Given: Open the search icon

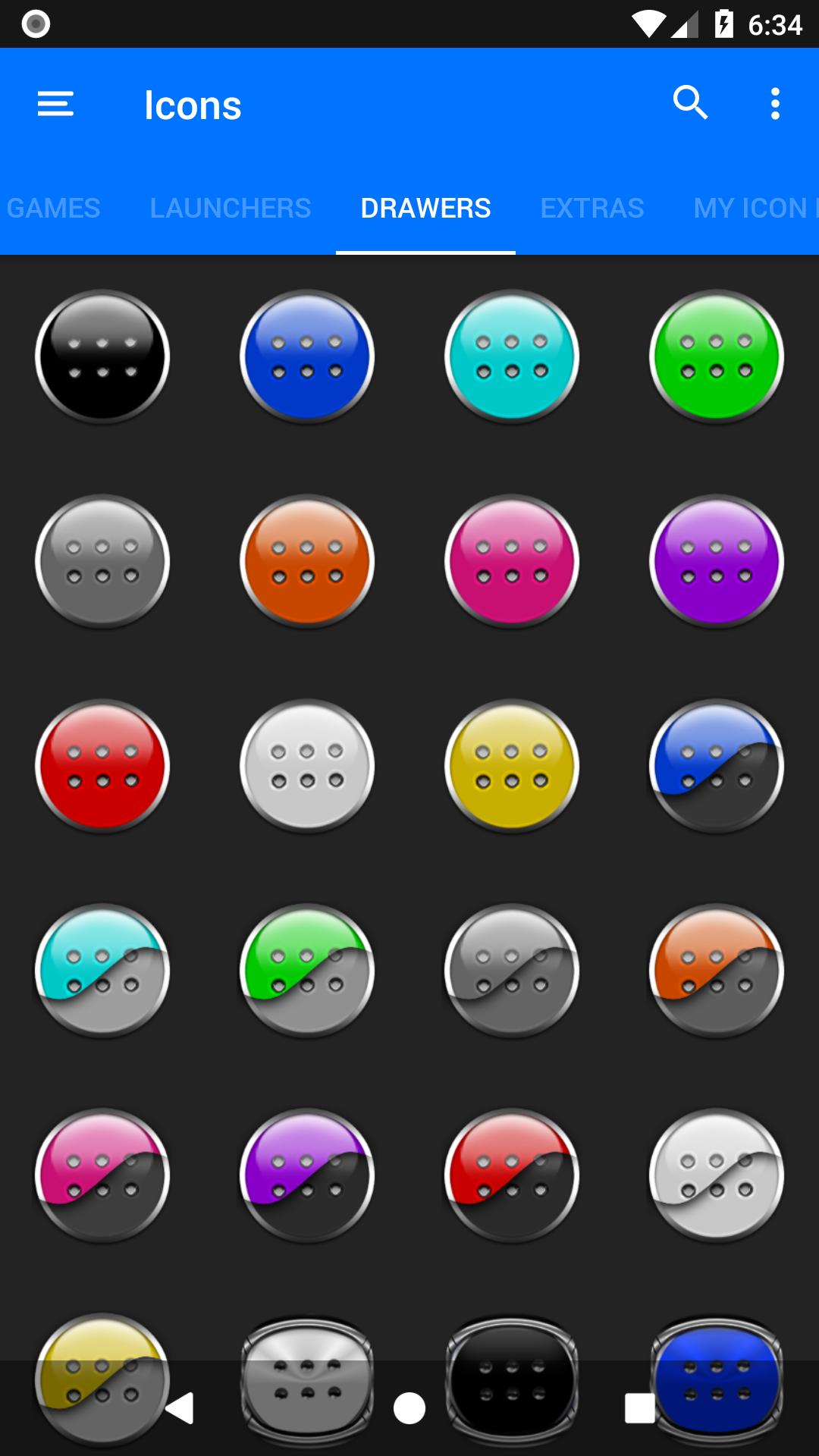Looking at the screenshot, I should (690, 103).
